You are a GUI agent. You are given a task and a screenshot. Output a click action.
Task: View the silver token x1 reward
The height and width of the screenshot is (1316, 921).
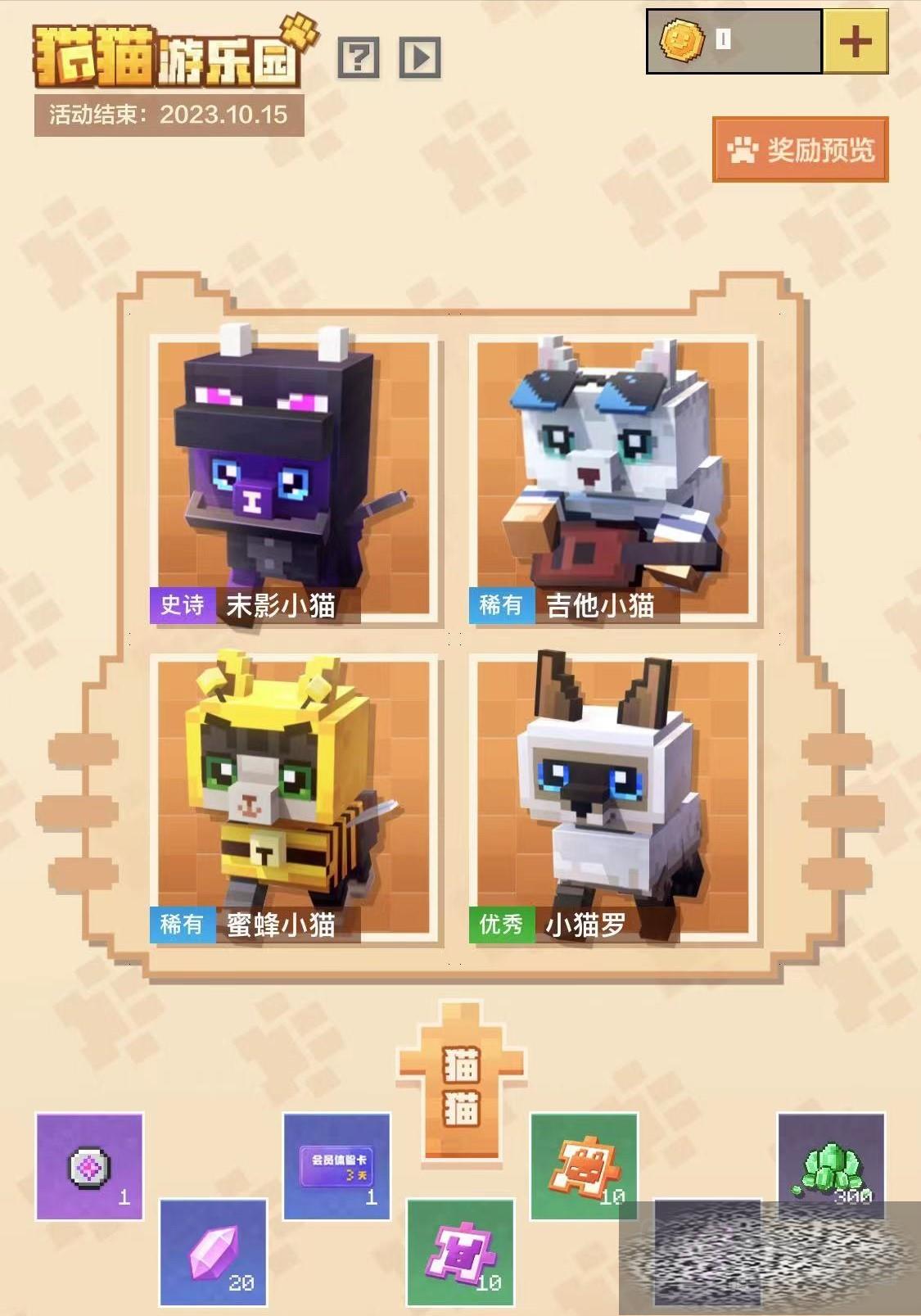pos(90,1166)
